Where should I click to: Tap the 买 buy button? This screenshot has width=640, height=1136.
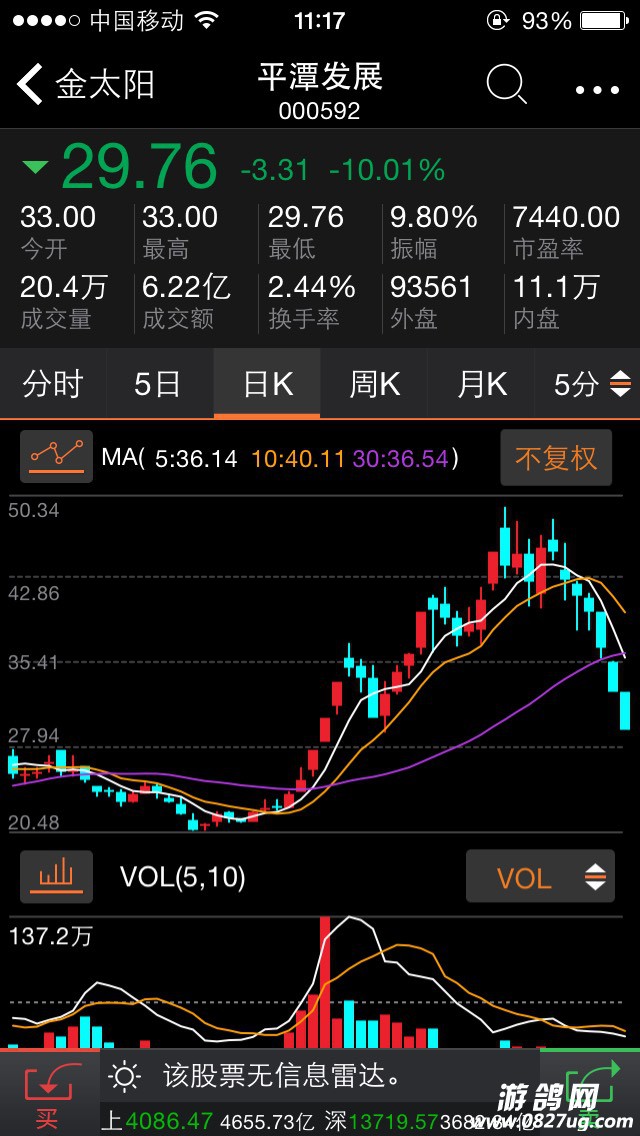[48, 1093]
